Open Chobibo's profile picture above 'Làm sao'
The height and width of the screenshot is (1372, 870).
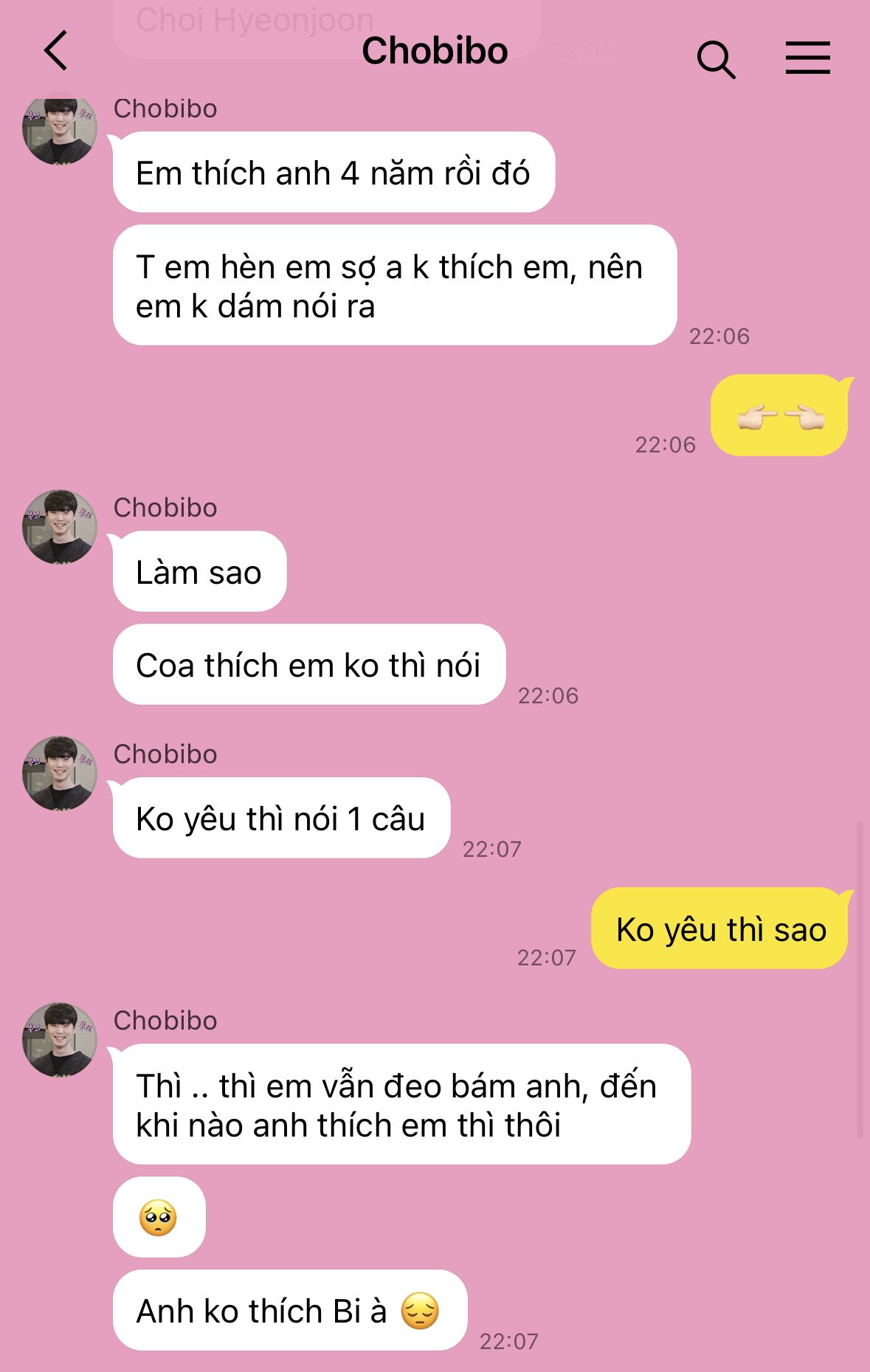pos(60,526)
